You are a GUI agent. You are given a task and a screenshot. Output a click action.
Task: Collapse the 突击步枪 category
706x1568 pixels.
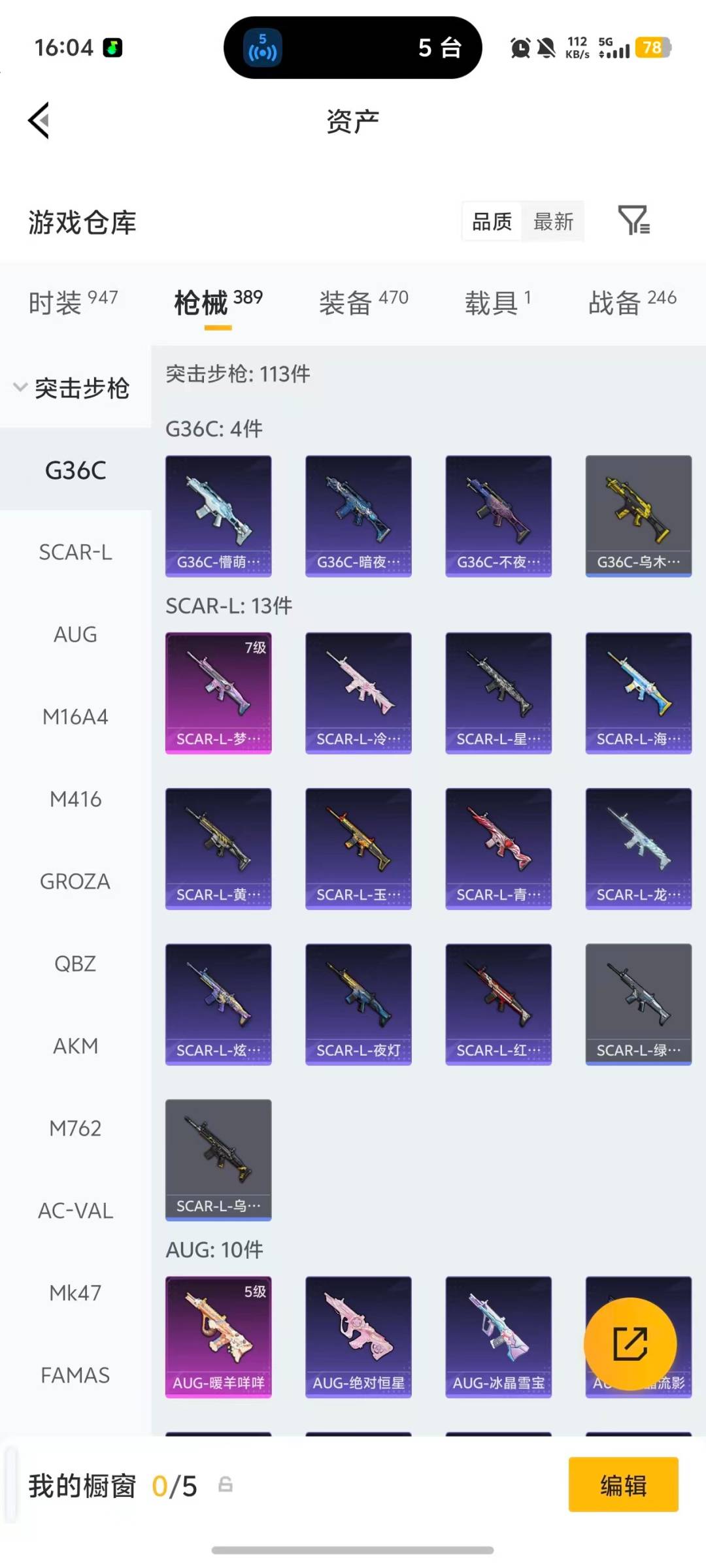[72, 388]
